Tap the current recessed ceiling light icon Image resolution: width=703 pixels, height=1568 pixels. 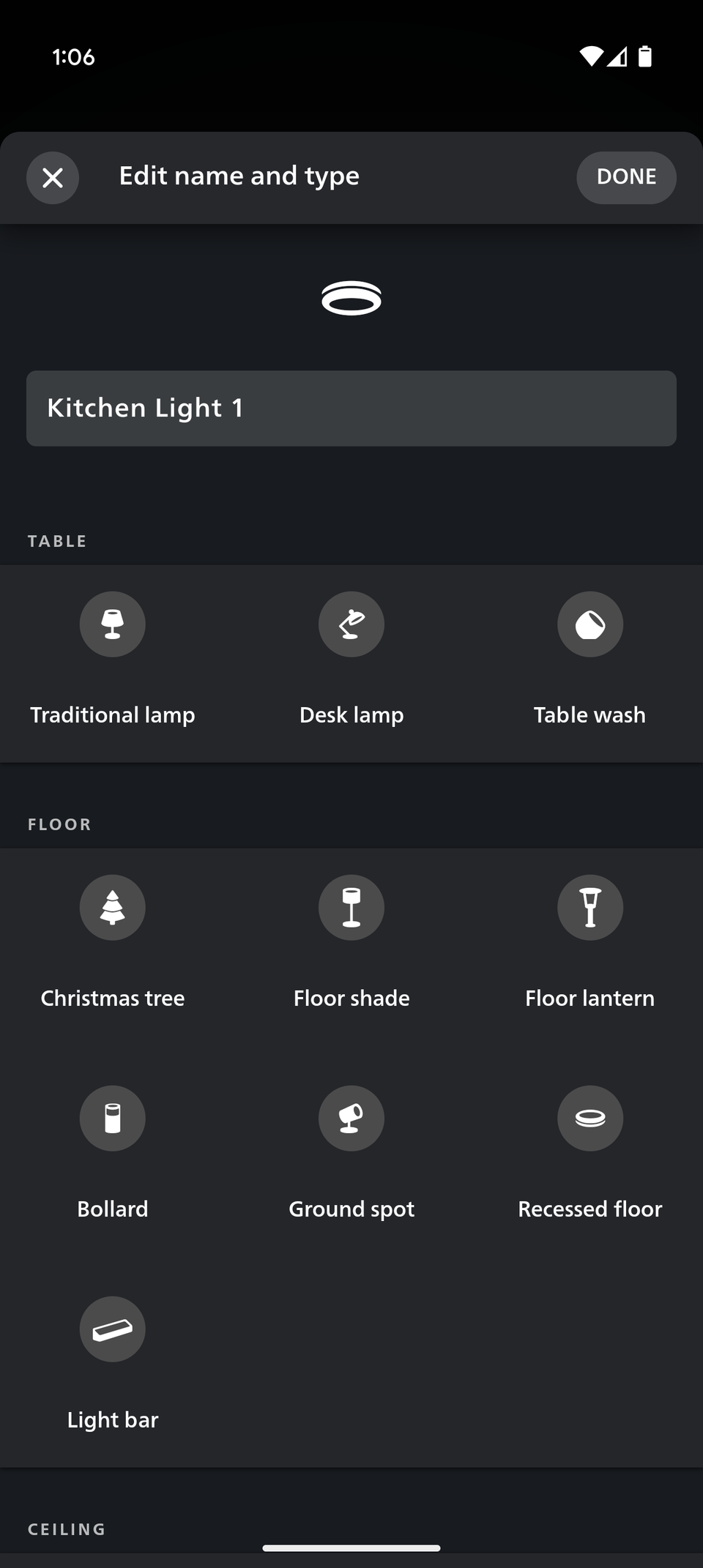pos(351,299)
